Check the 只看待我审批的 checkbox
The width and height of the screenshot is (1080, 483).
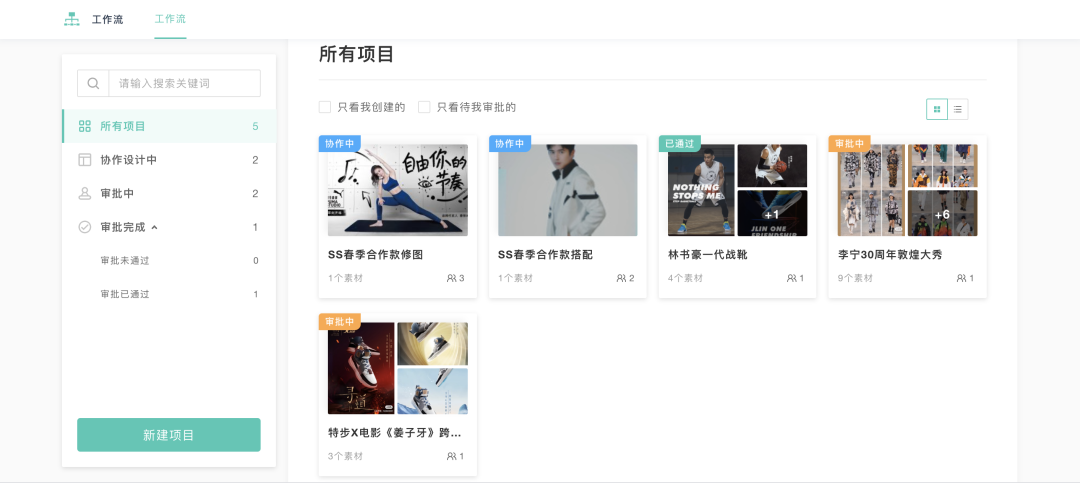tap(424, 107)
